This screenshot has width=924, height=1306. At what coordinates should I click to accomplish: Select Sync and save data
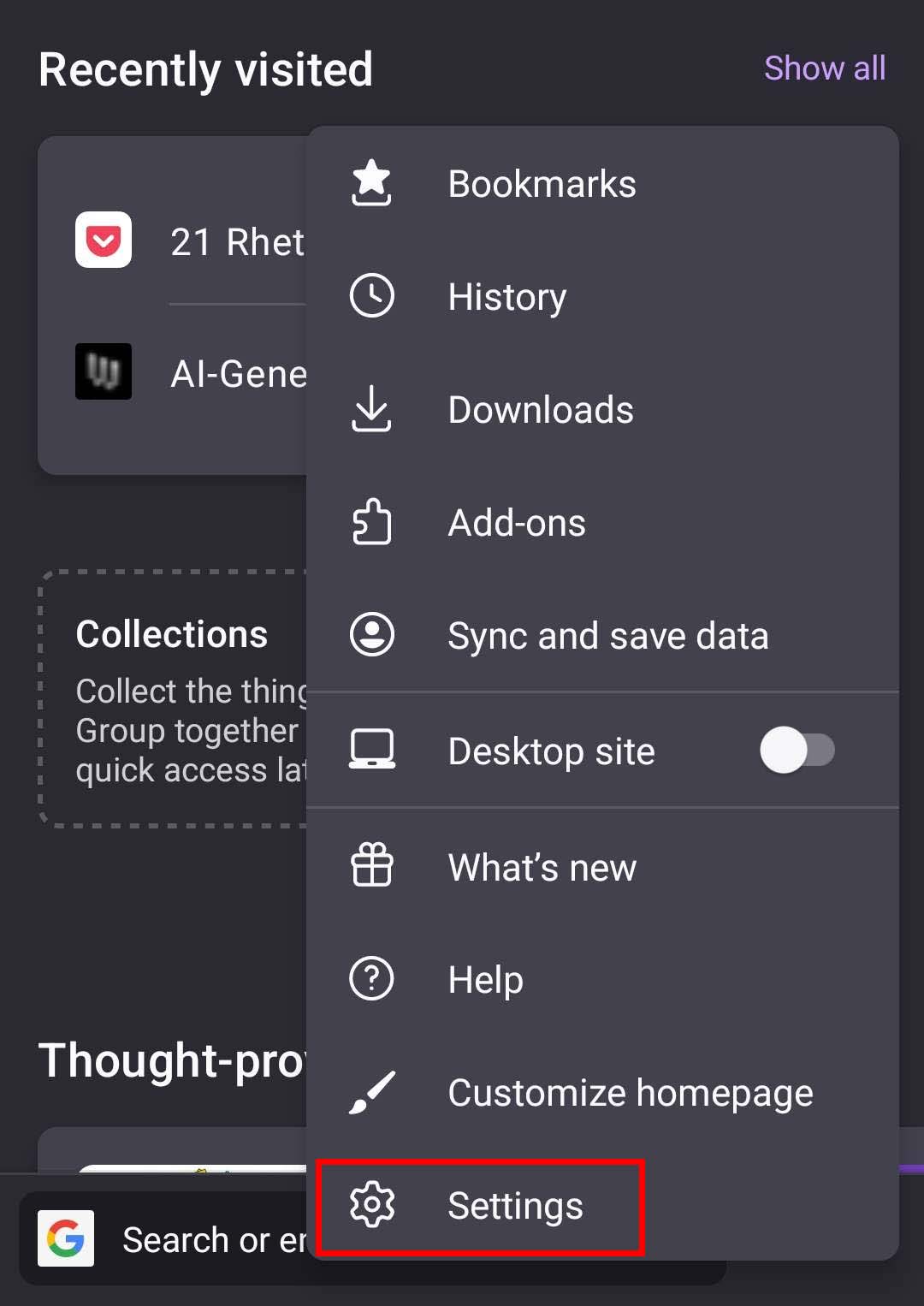[609, 635]
